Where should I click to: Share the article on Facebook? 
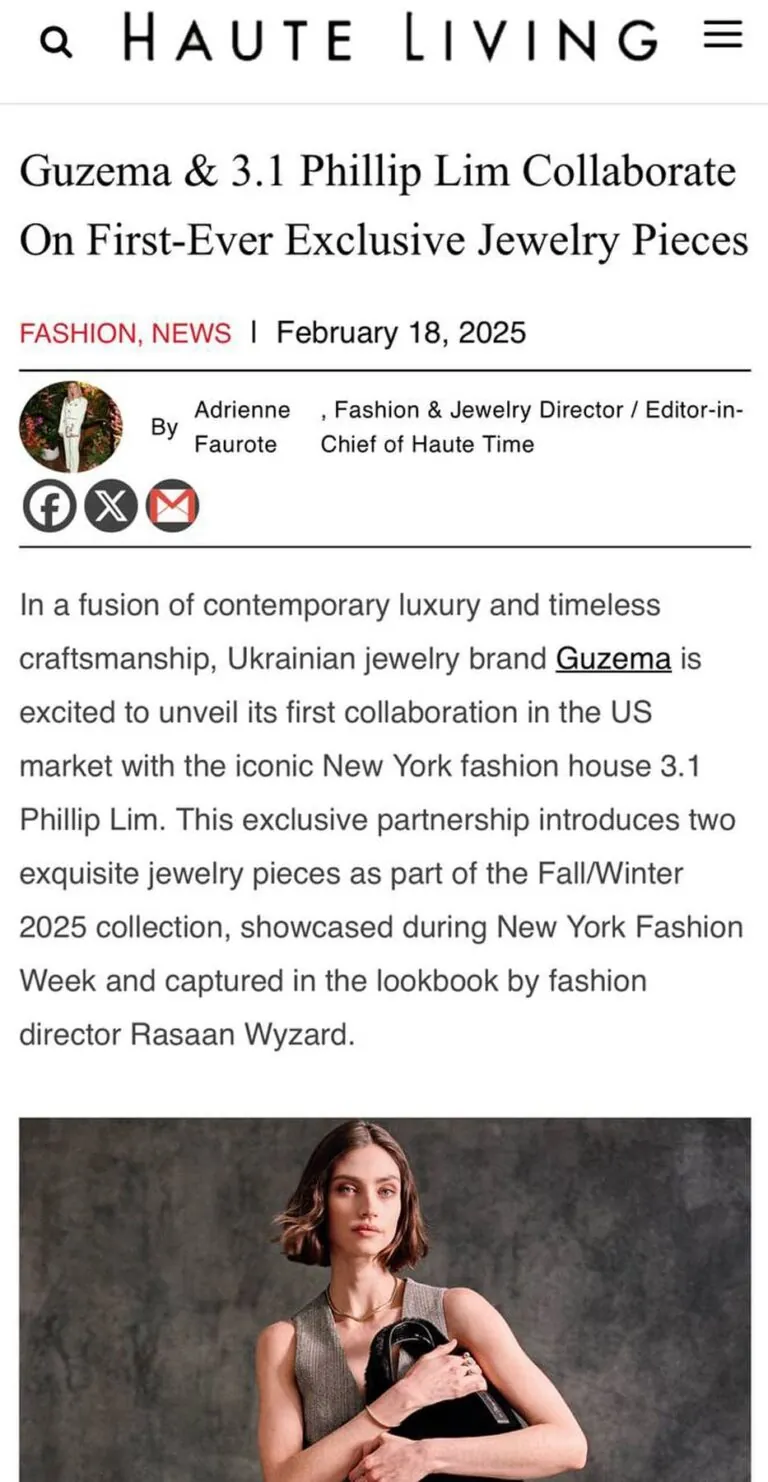[x=49, y=506]
